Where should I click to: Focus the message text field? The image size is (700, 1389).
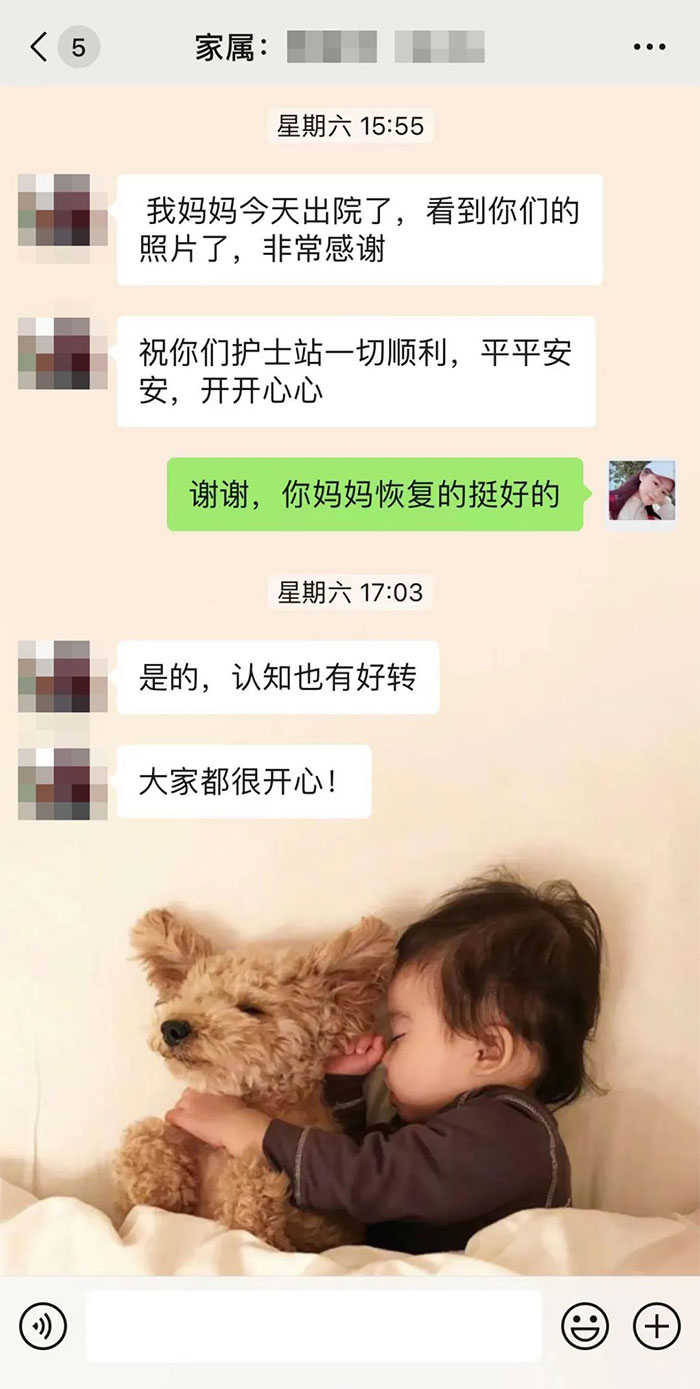(313, 1326)
